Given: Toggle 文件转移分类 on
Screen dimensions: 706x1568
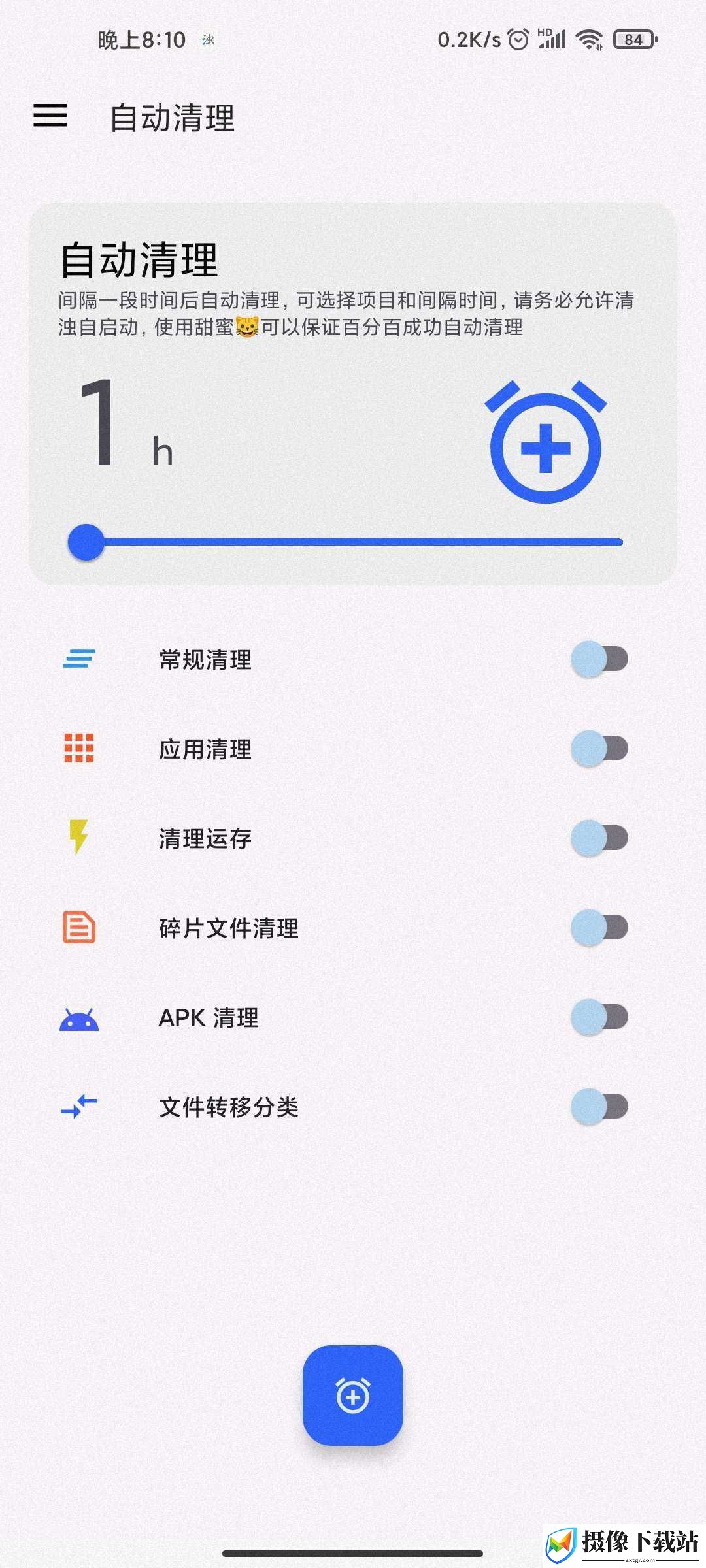Looking at the screenshot, I should click(599, 1107).
